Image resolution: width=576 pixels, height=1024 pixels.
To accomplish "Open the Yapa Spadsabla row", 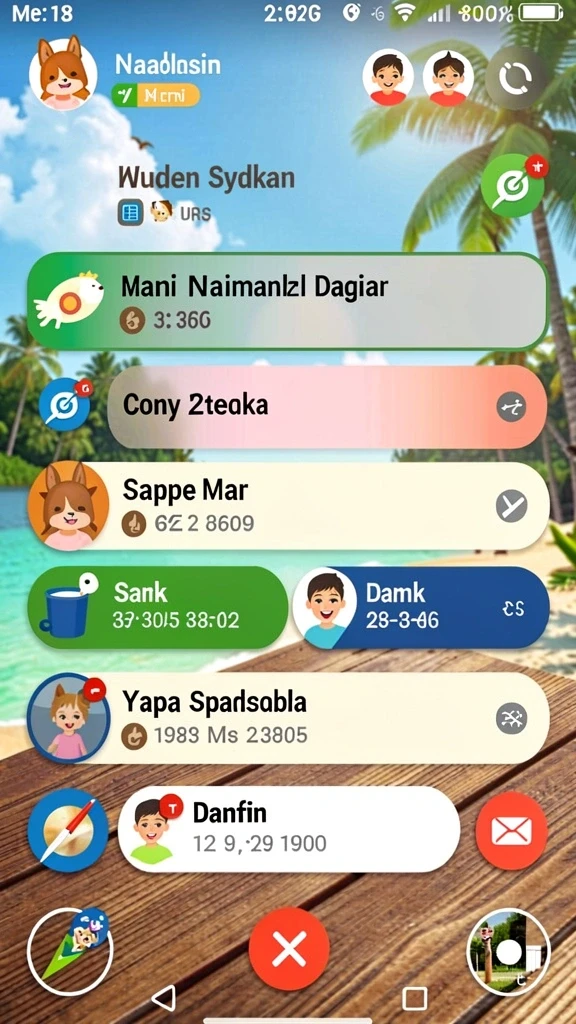I will tap(288, 718).
